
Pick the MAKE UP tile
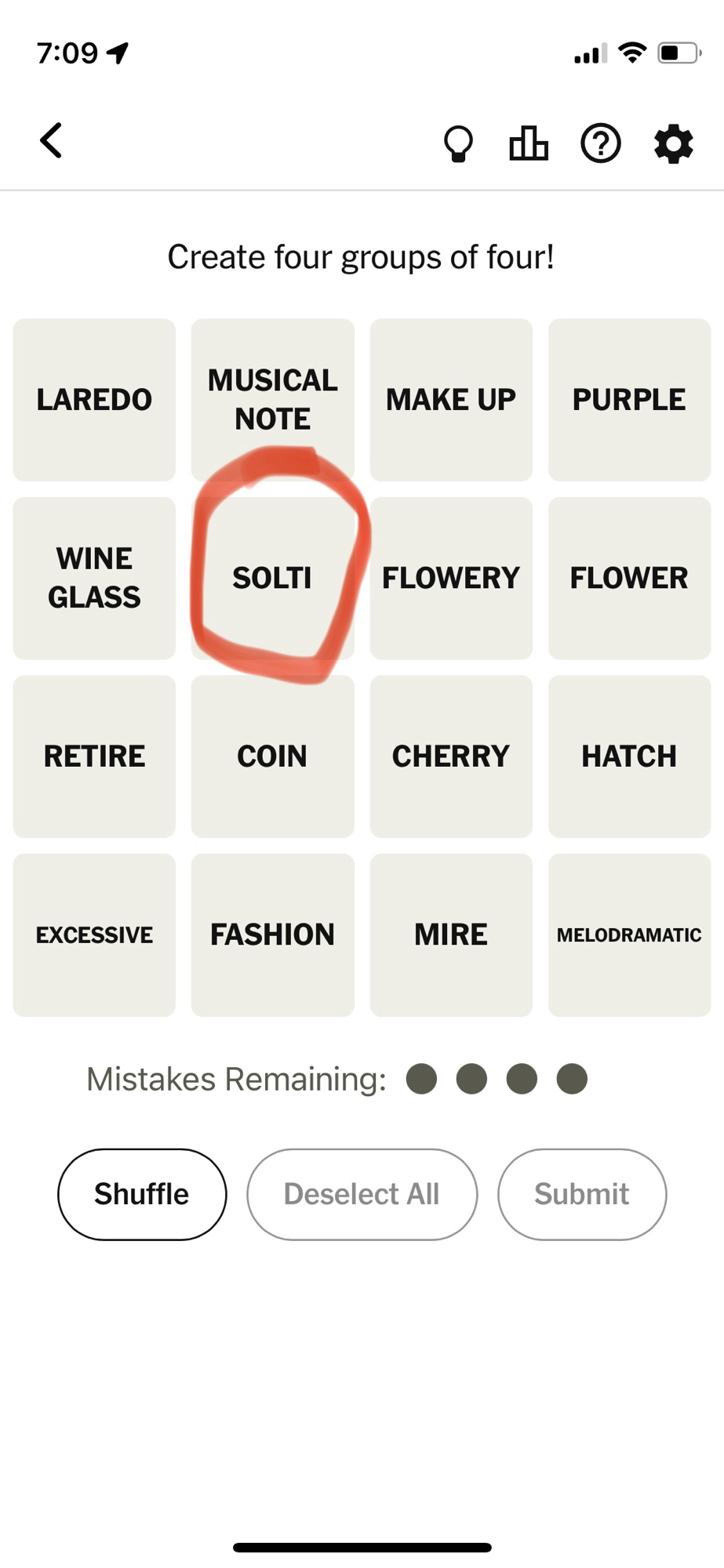(x=451, y=400)
